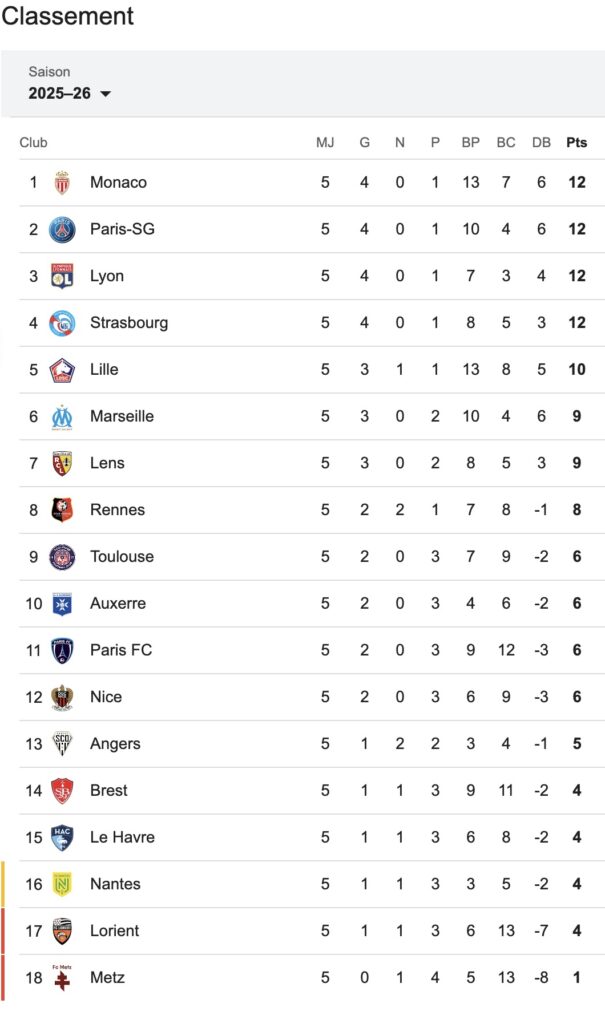Open the Marseille row

point(312,417)
